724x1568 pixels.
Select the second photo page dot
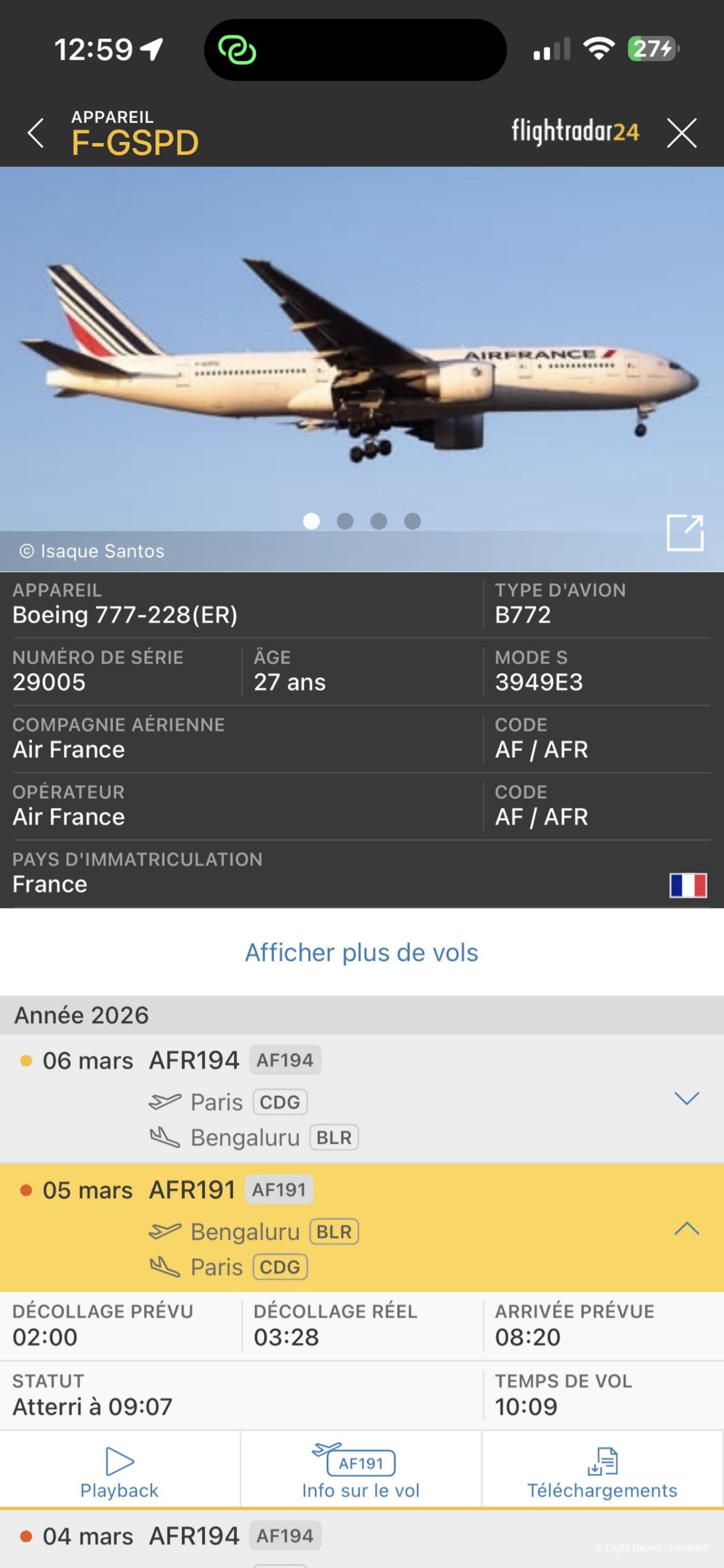[x=345, y=521]
